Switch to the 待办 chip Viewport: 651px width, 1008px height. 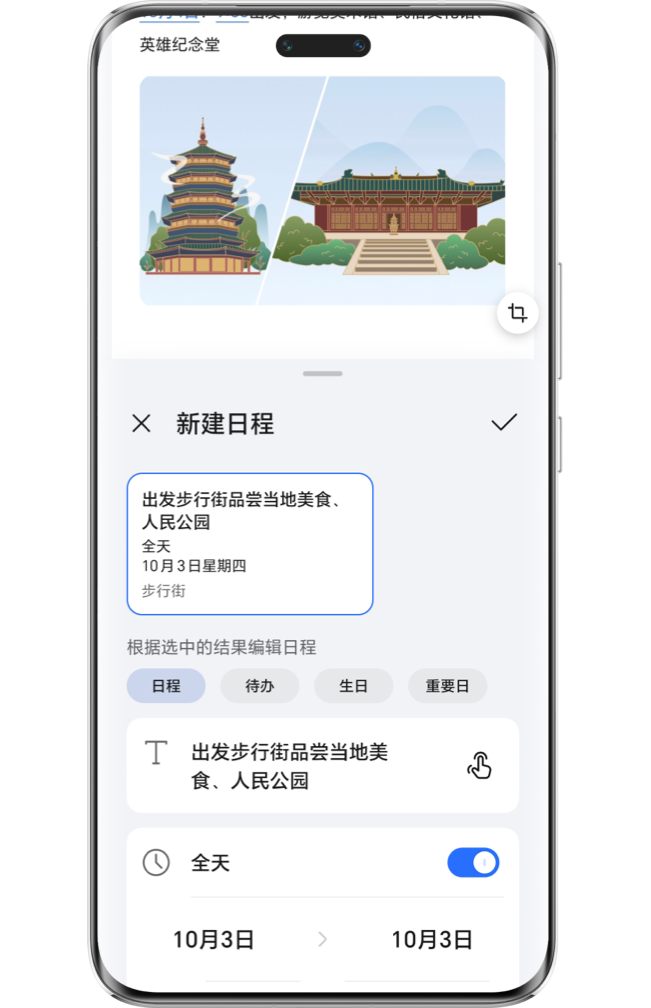pos(260,686)
